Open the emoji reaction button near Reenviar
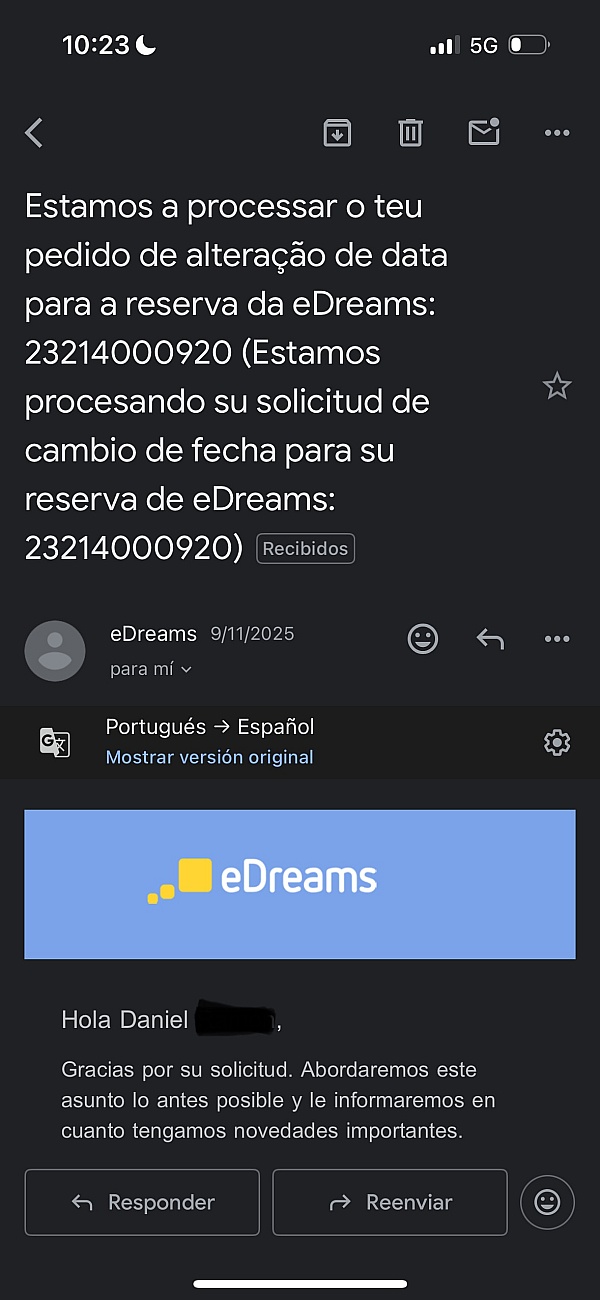600x1300 pixels. click(547, 1202)
